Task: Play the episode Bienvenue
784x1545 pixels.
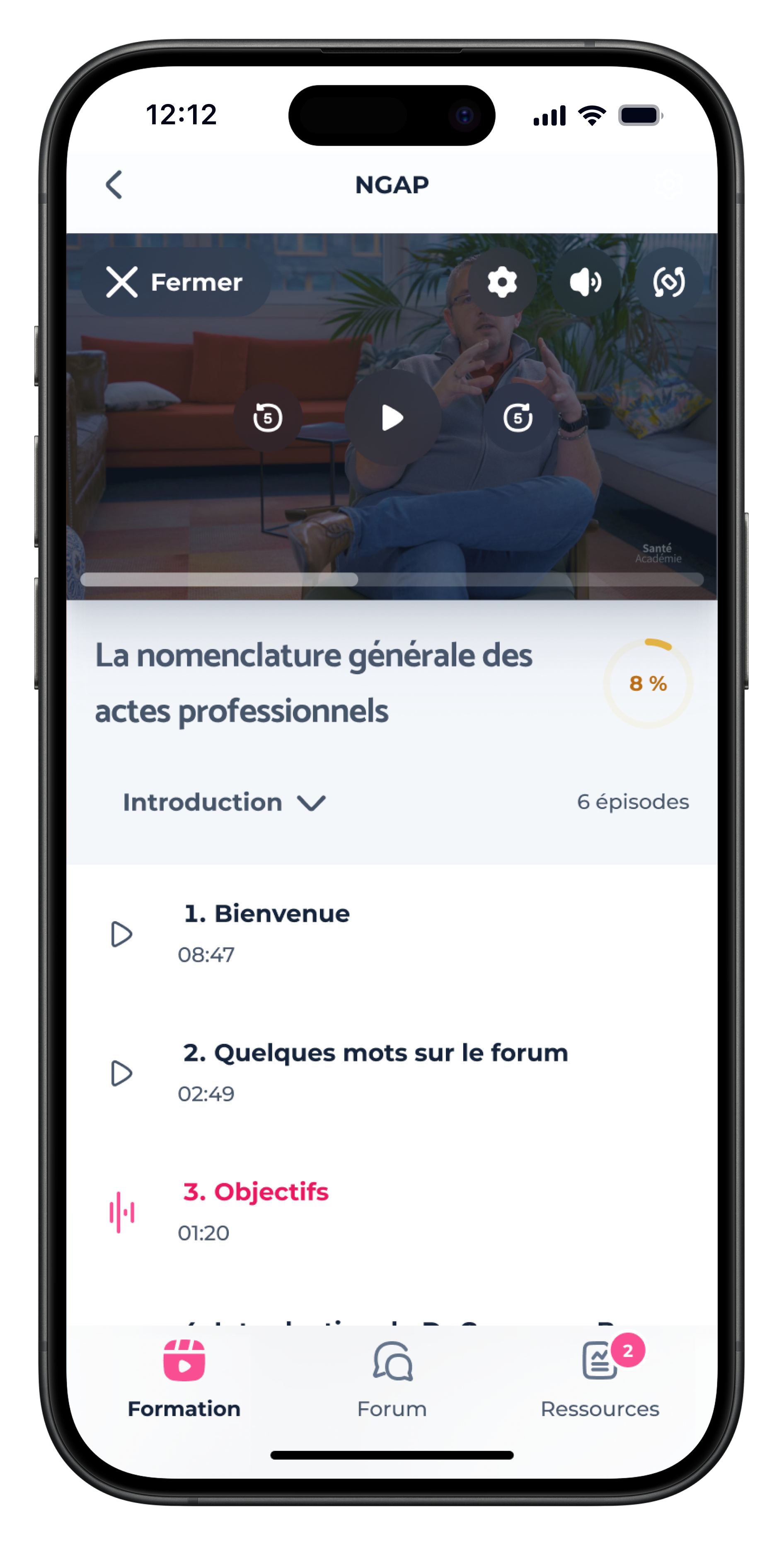Action: (122, 934)
